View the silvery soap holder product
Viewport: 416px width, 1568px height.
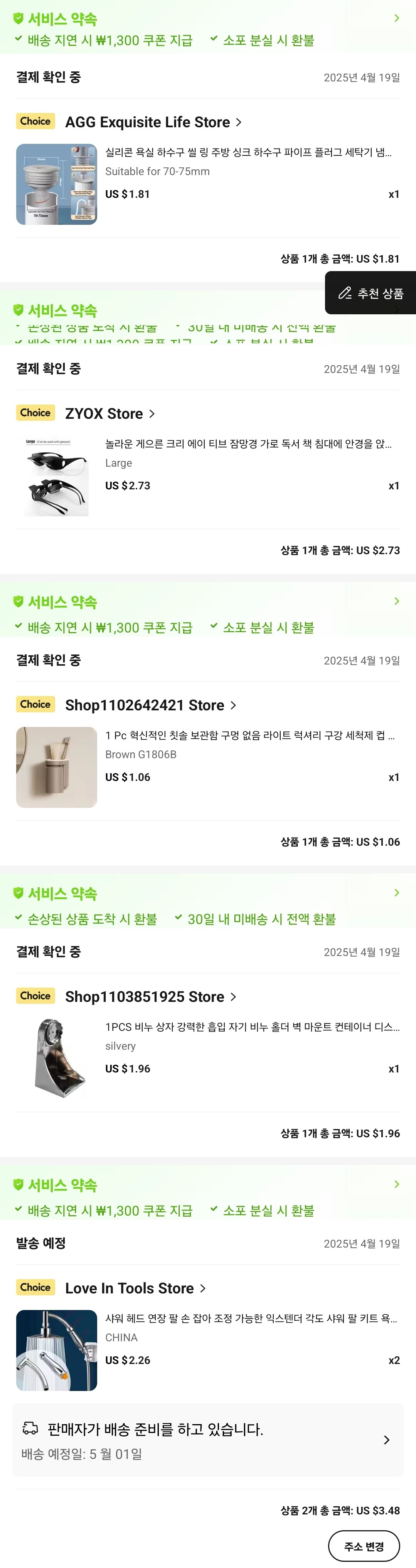[57, 1059]
